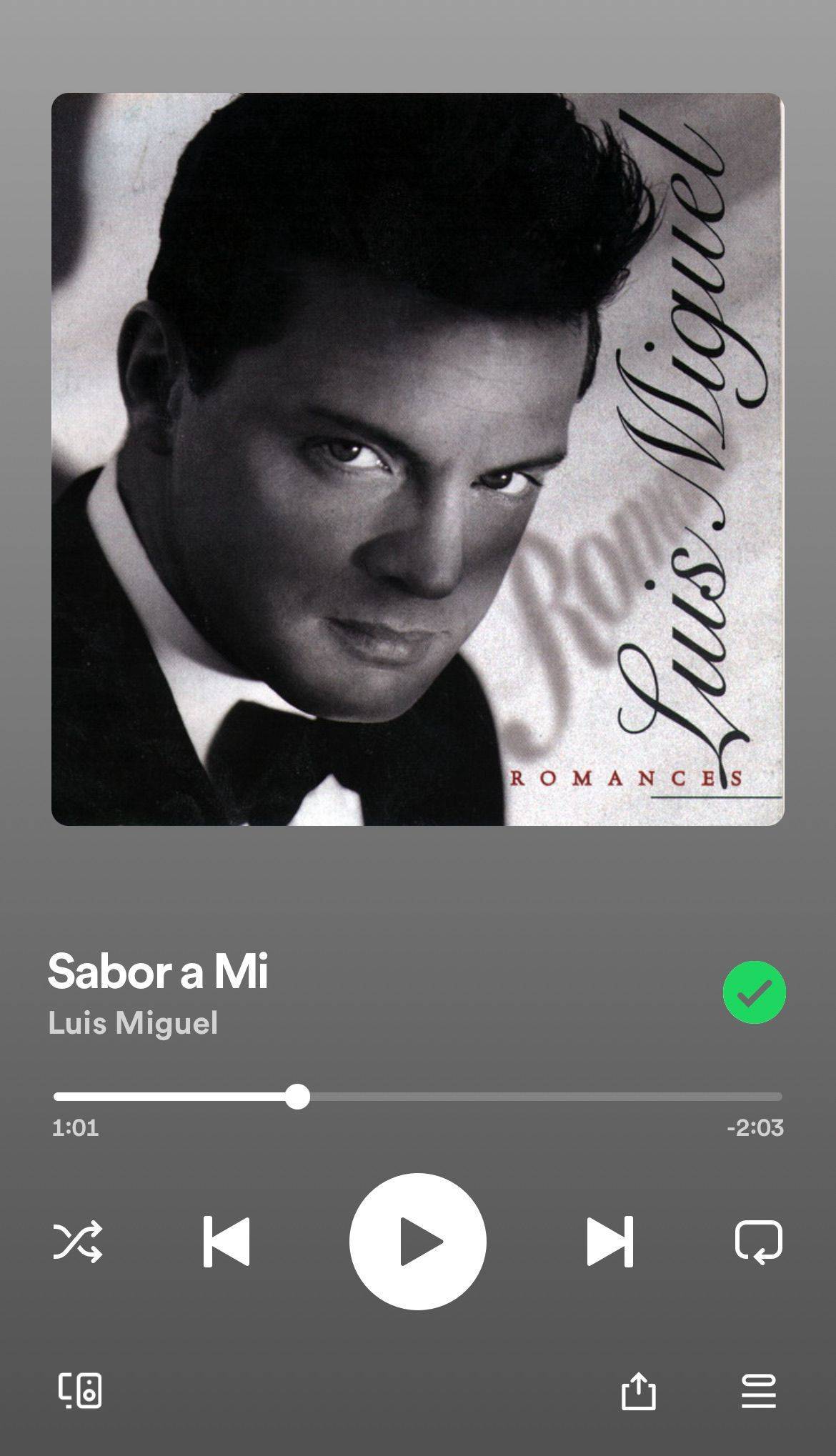Resume playback of Sabor a Mi

coord(418,1242)
